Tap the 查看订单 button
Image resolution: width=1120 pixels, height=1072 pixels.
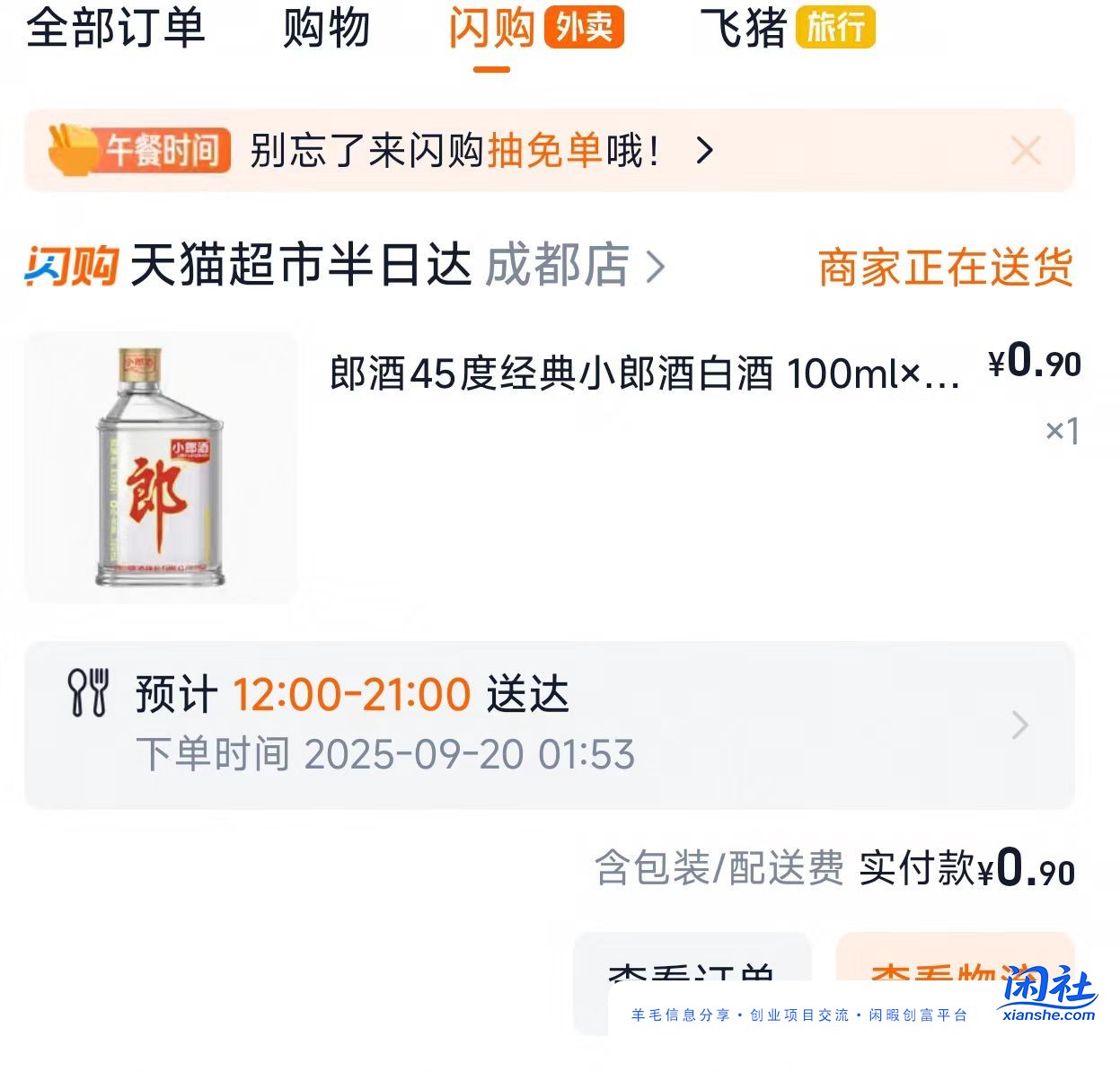coord(692,974)
